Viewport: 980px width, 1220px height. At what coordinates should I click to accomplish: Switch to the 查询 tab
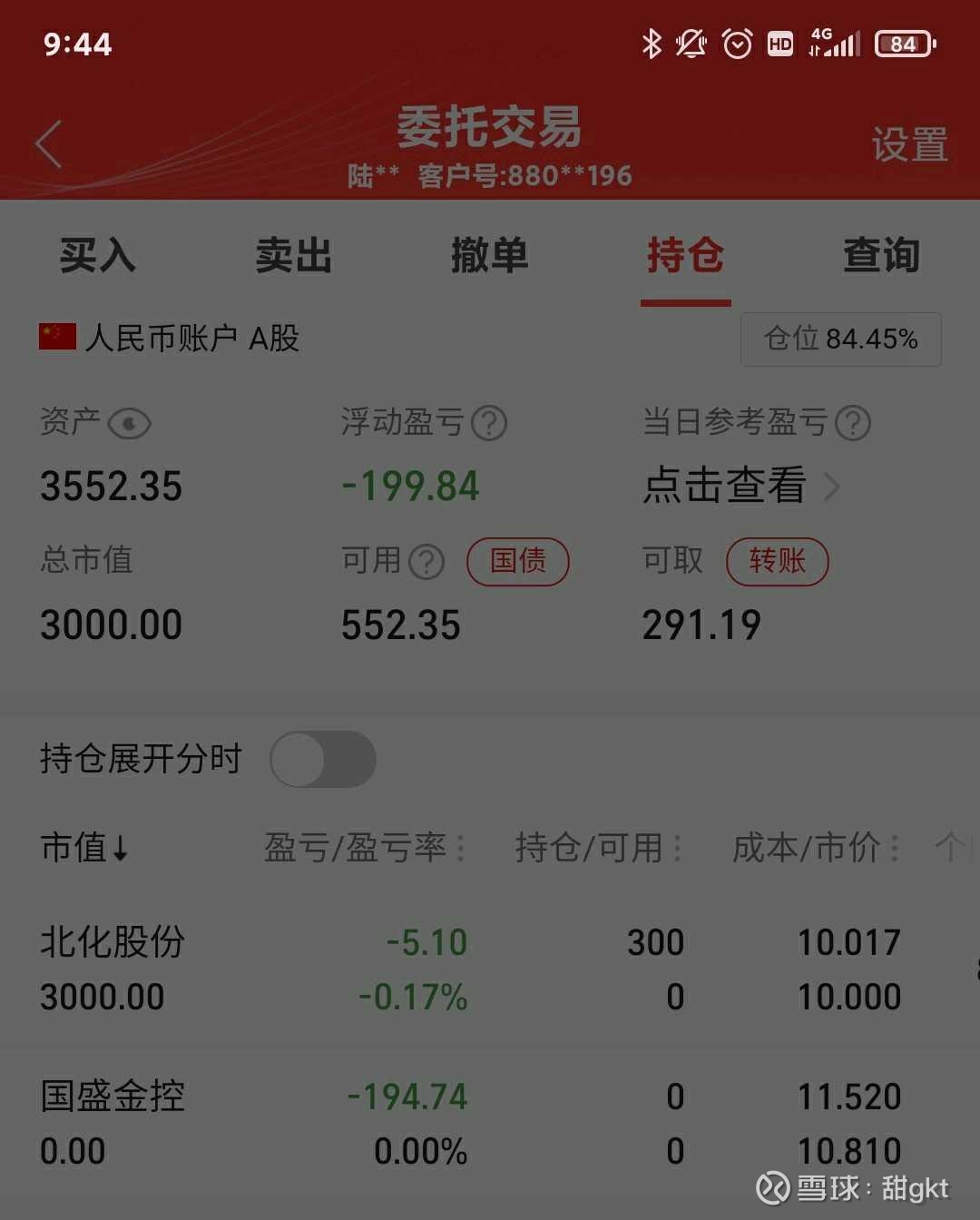pyautogui.click(x=880, y=257)
